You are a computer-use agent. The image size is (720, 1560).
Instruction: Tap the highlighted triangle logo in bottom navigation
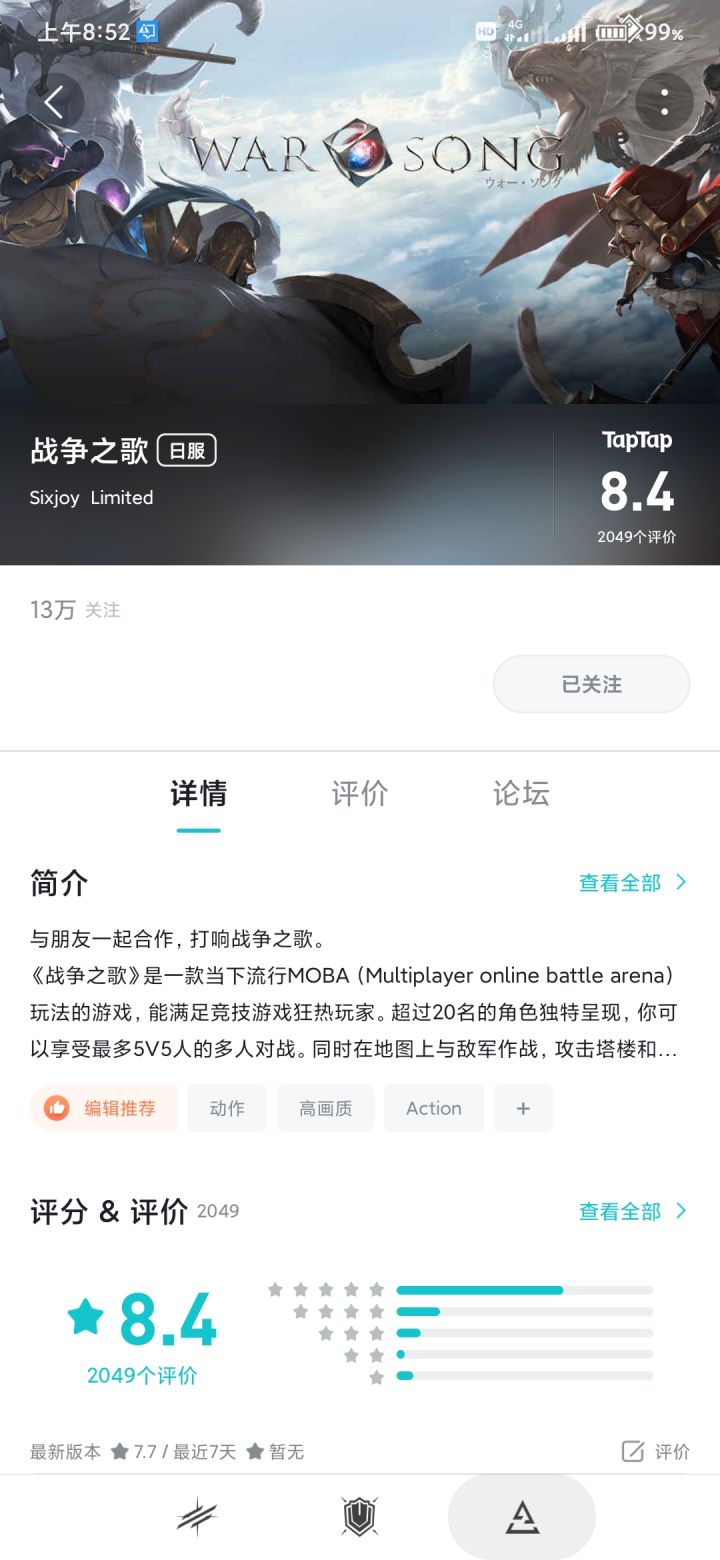(521, 1516)
